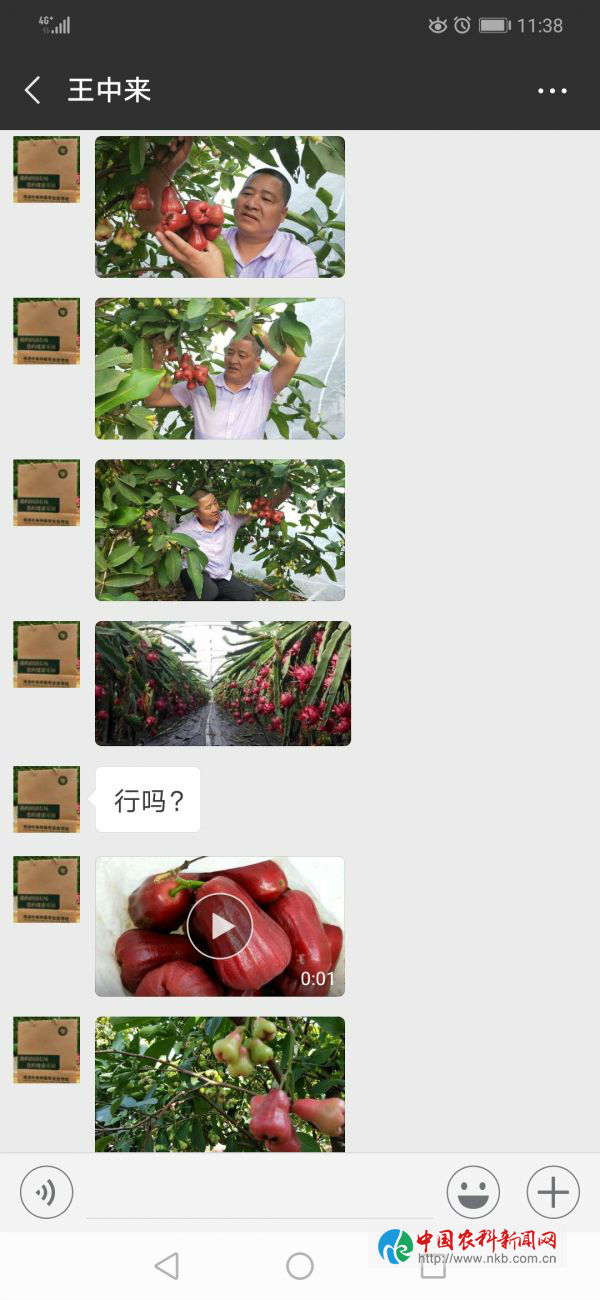600x1300 pixels.
Task: Open the photo of the man reaching up into the tree
Action: (220, 369)
